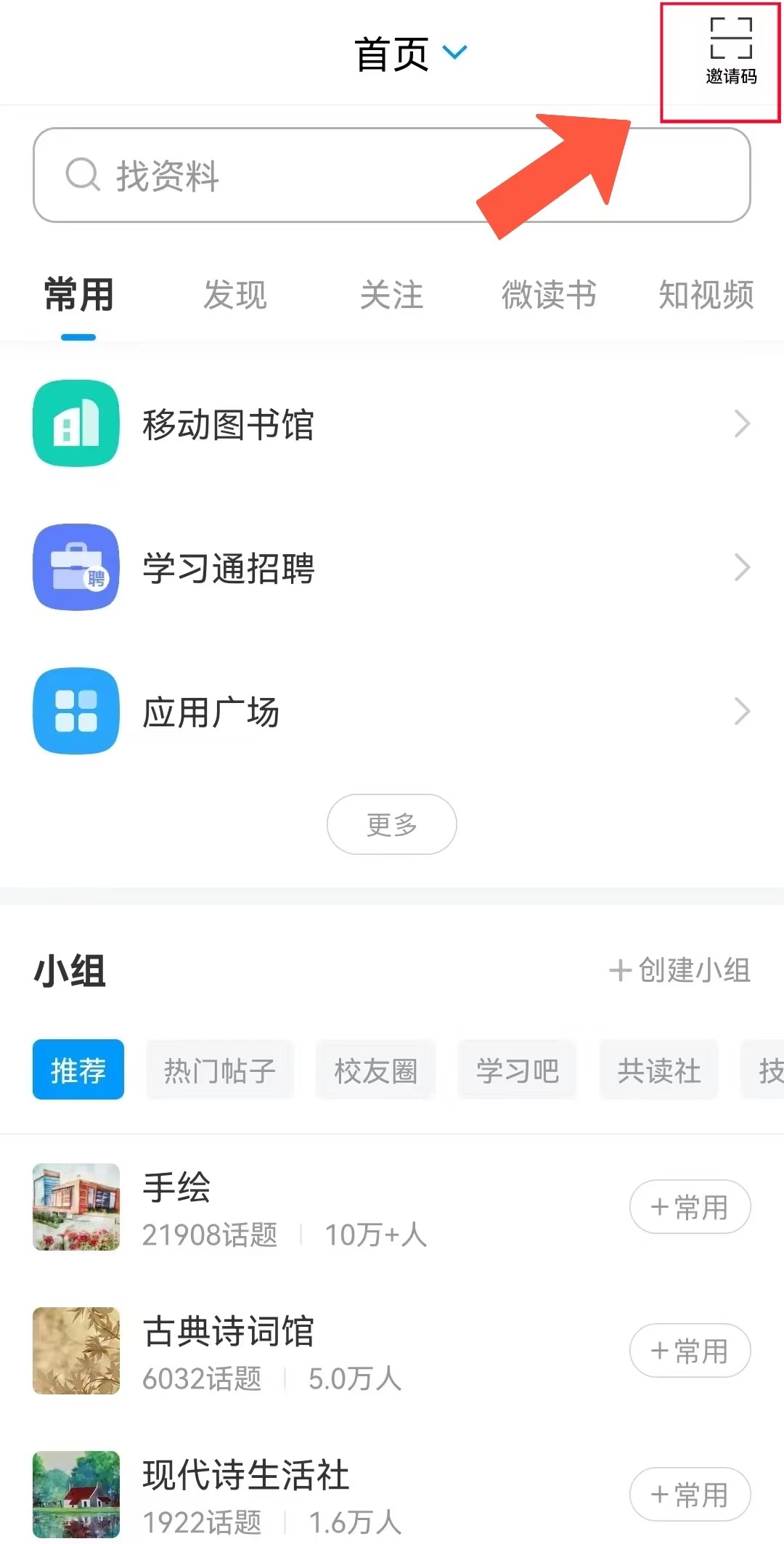The height and width of the screenshot is (1544, 784).
Task: Switch to the 发现 tab
Action: (x=235, y=296)
